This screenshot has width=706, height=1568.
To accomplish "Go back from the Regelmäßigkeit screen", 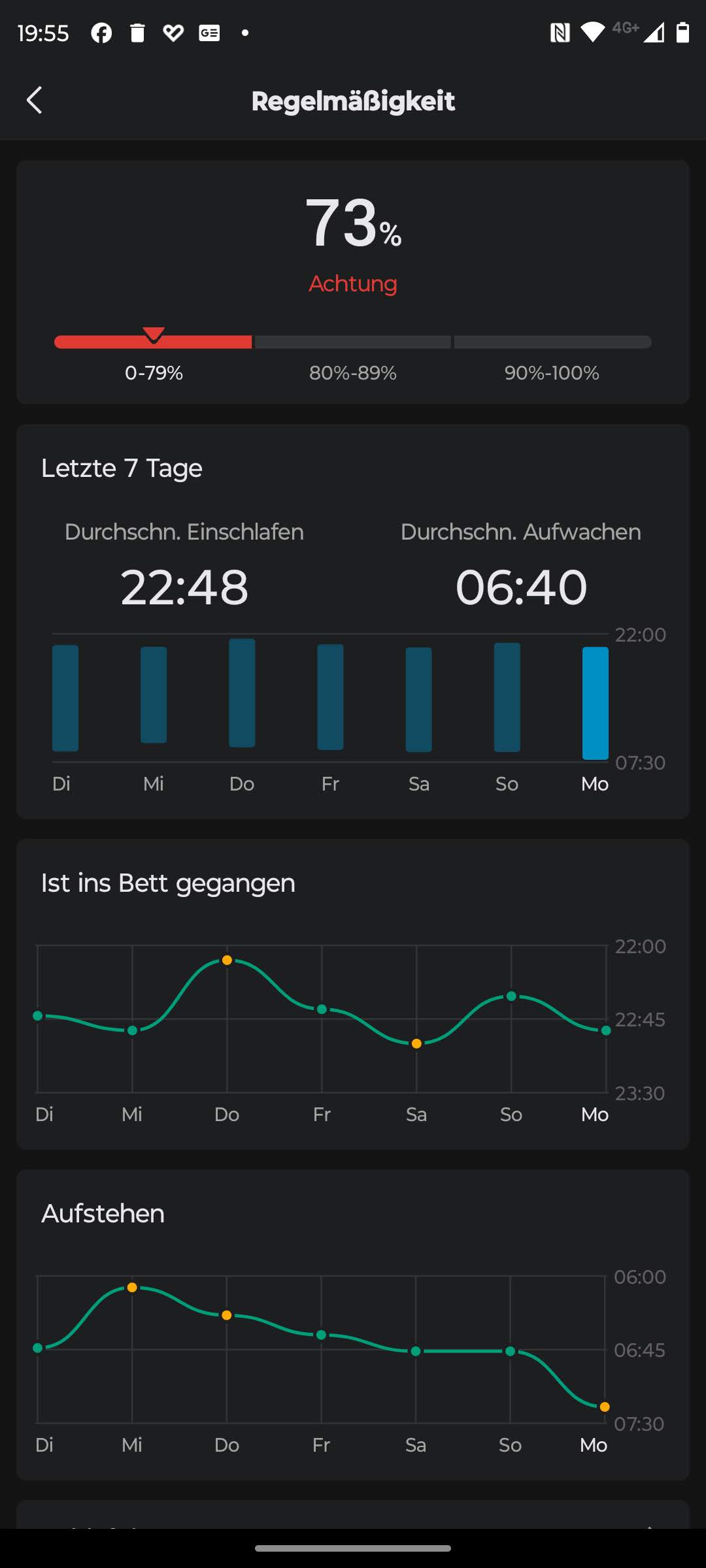I will pos(35,101).
